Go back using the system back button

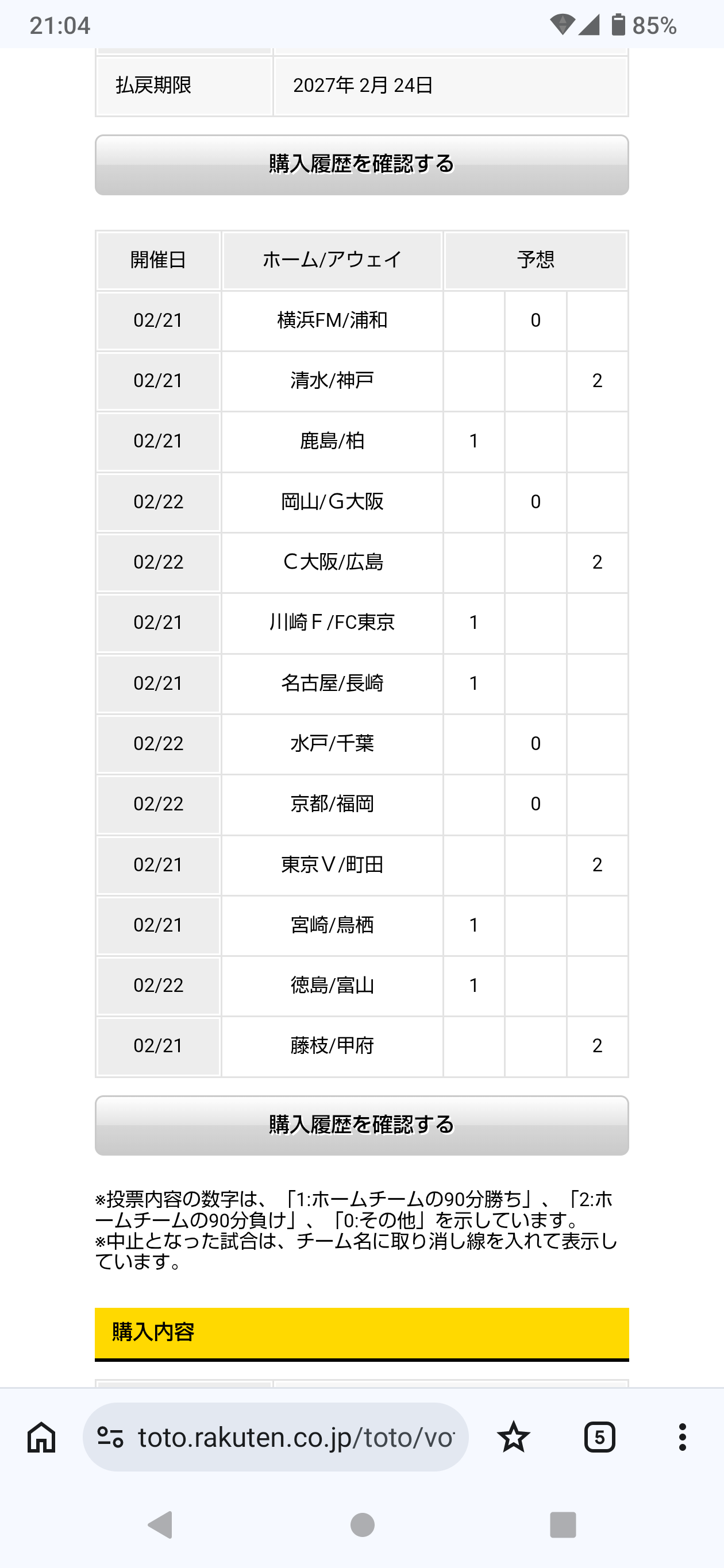tap(161, 1525)
